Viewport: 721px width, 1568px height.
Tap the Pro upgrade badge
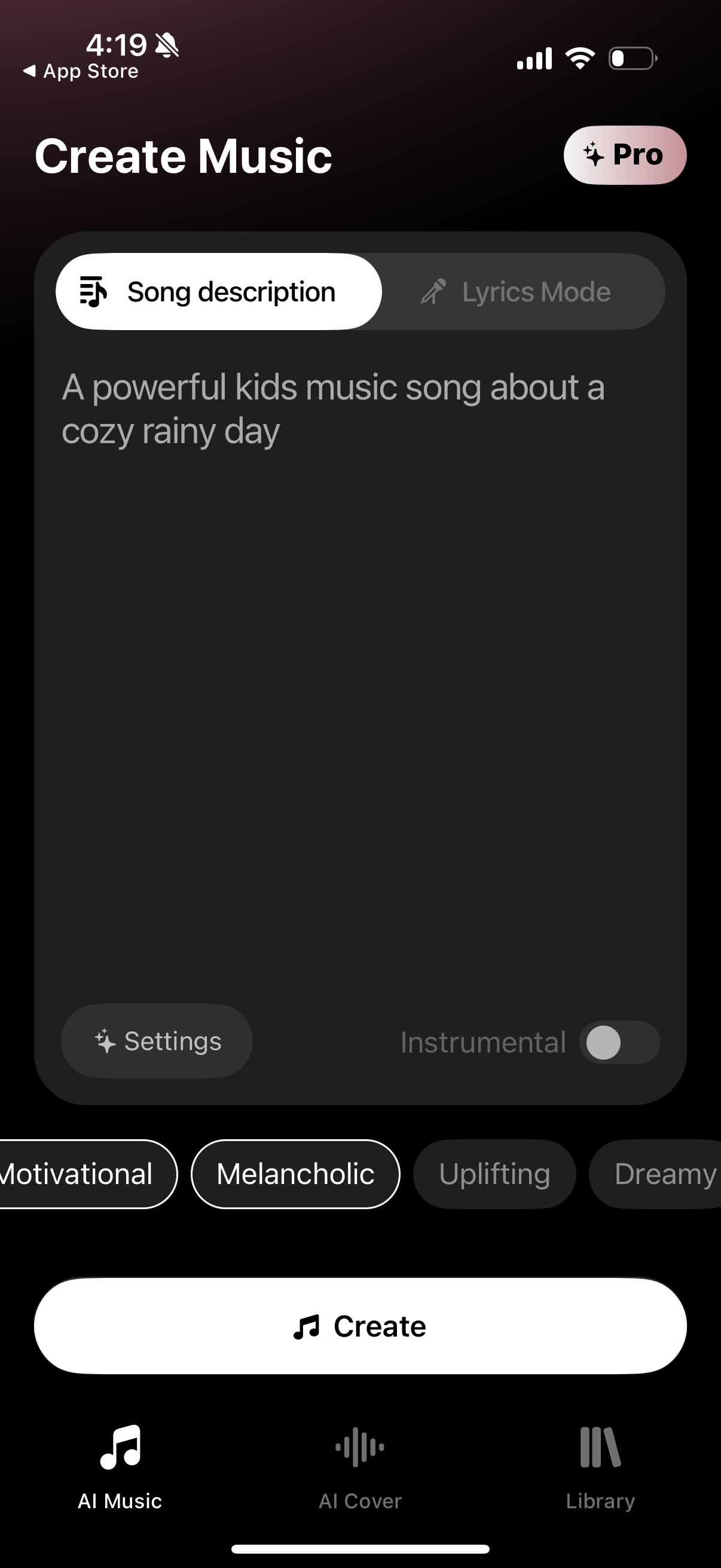click(625, 154)
